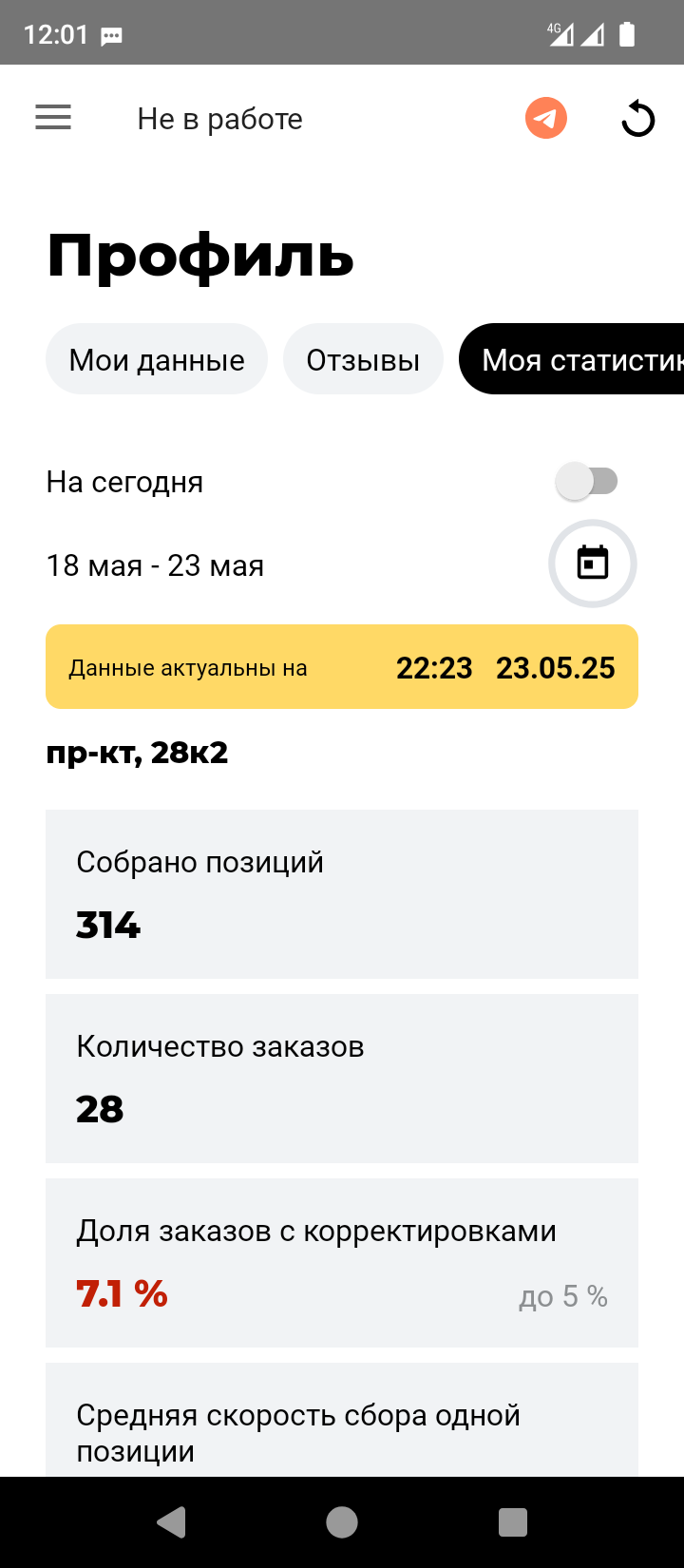Switch to the Отзывы tab
This screenshot has height=1568, width=684.
pyautogui.click(x=363, y=360)
